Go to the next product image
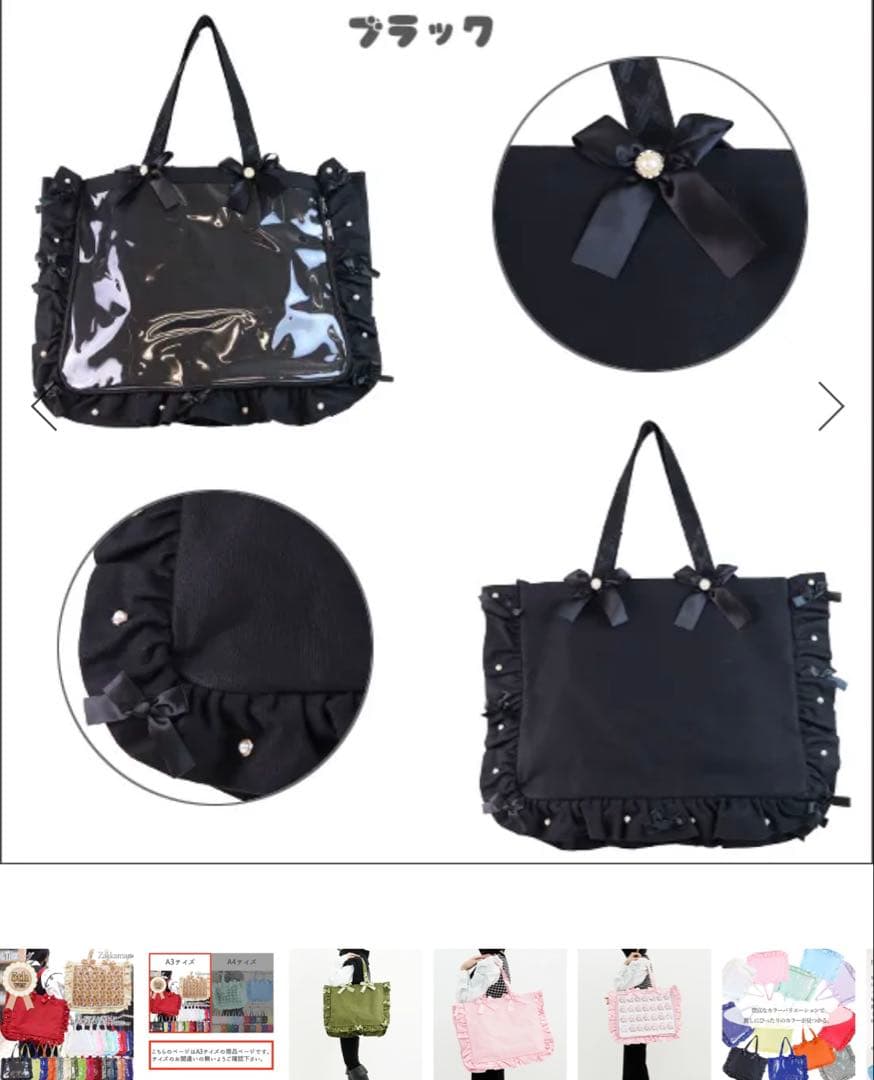 click(831, 406)
